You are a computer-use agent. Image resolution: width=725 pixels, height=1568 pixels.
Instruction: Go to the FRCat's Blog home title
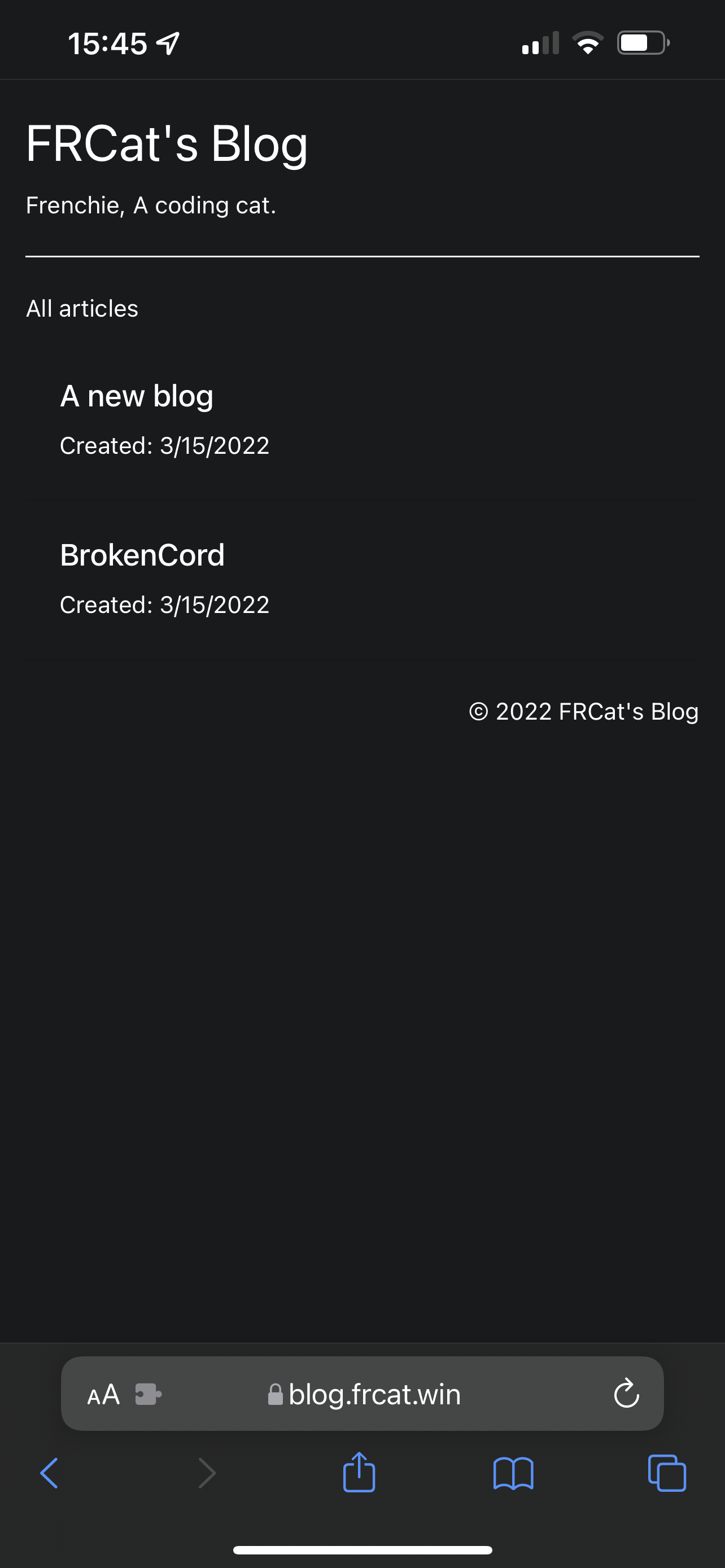click(x=167, y=144)
